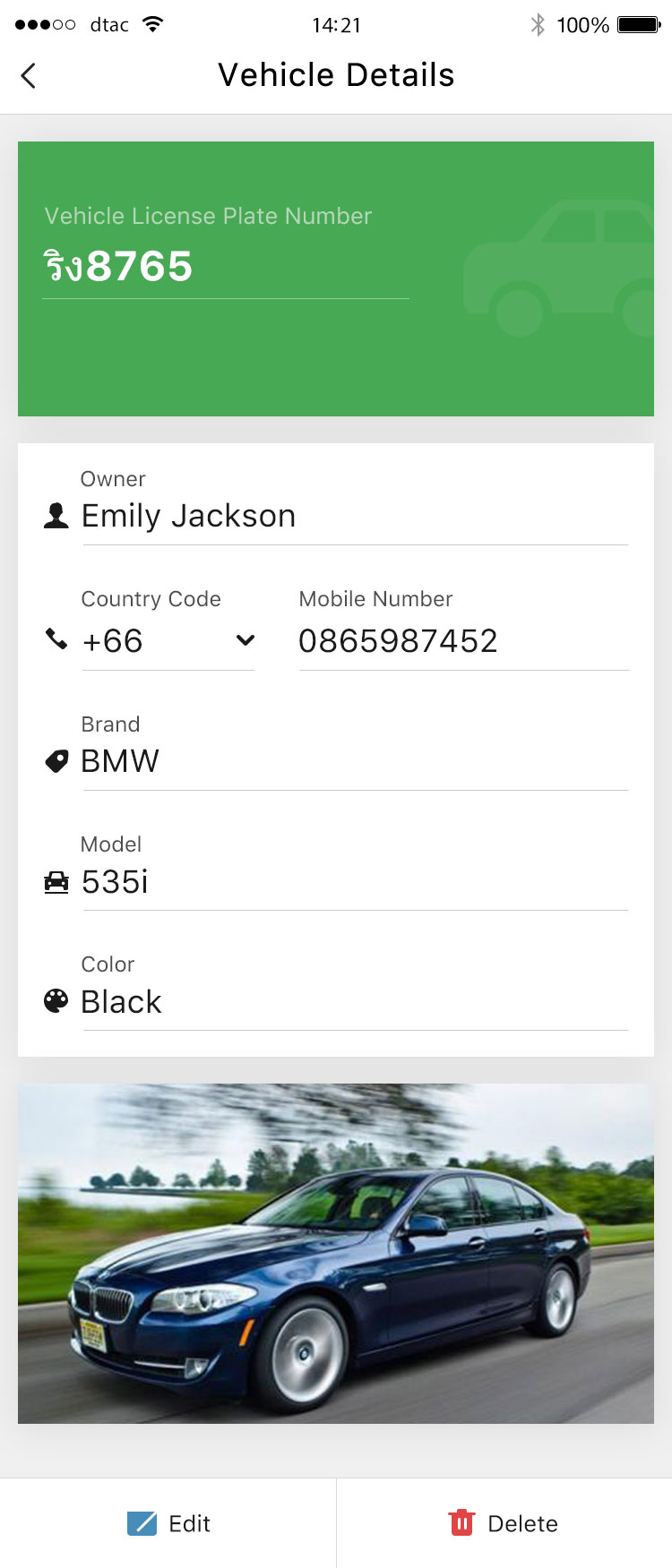Tap the Mobile Number field

pyautogui.click(x=462, y=641)
